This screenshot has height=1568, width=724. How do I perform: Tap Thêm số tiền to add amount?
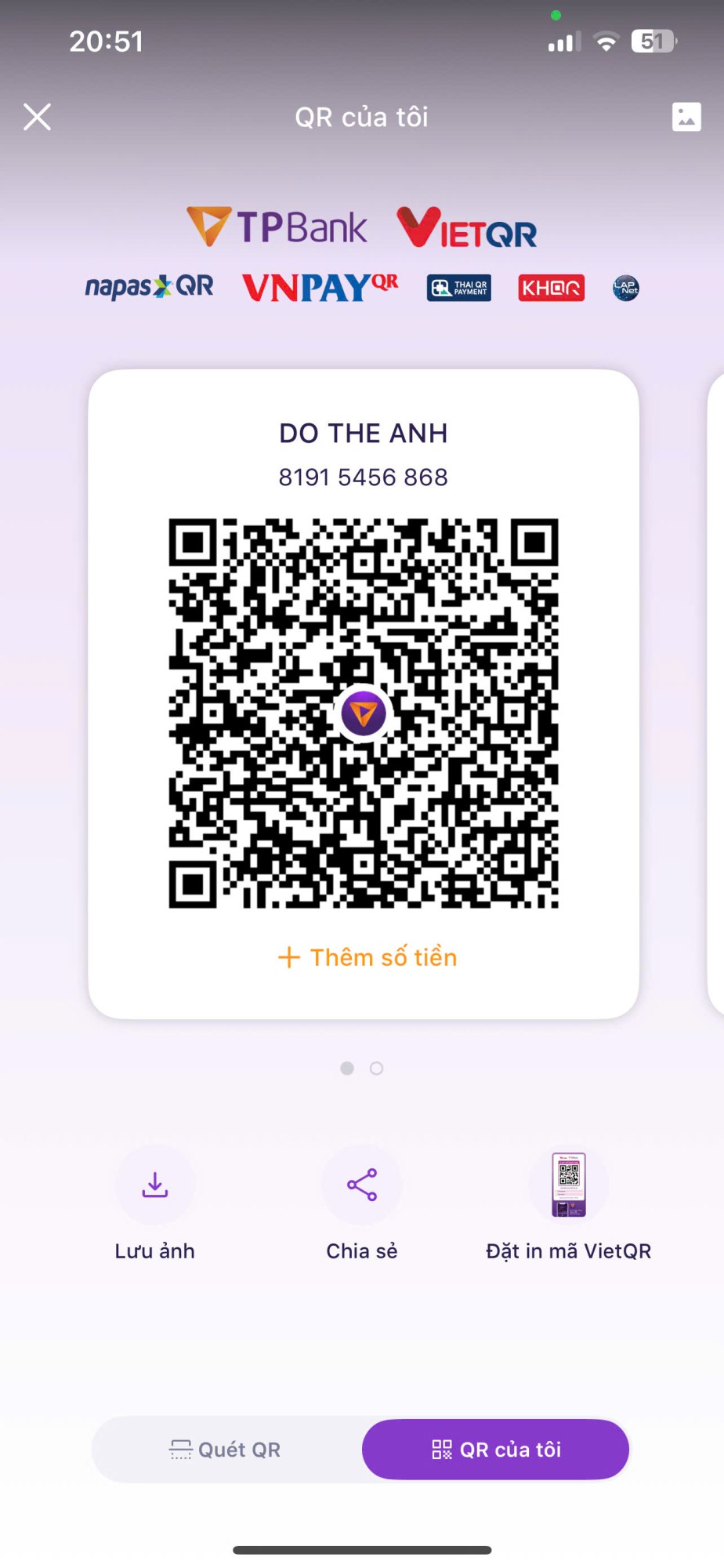[x=367, y=957]
